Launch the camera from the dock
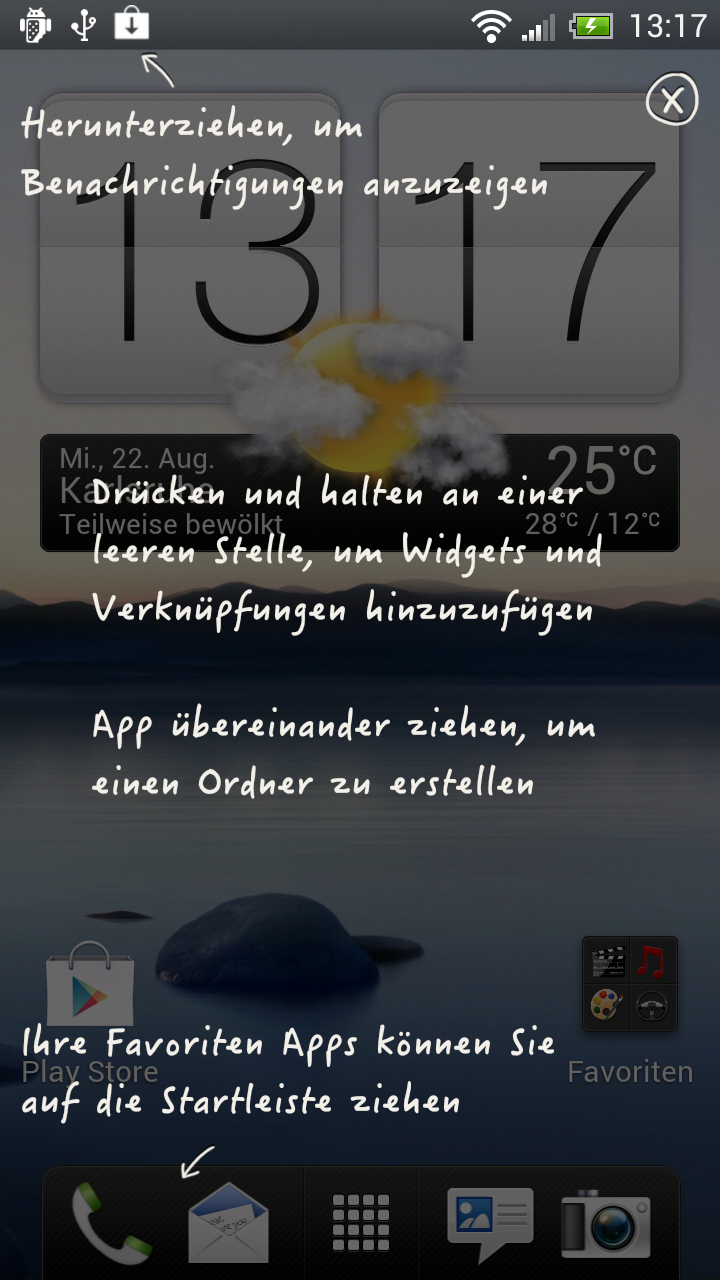The image size is (720, 1280). pyautogui.click(x=606, y=1224)
